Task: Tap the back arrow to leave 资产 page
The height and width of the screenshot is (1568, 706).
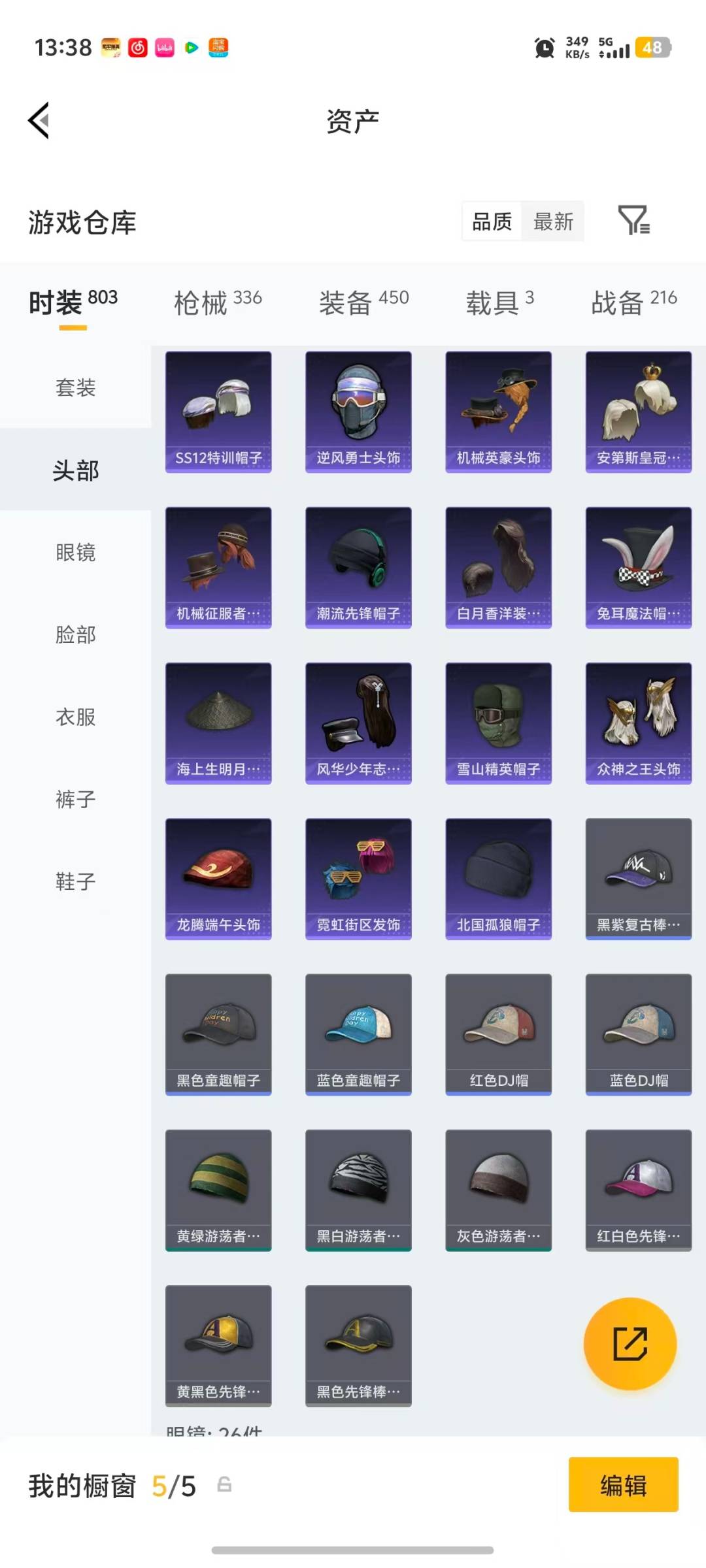Action: 39,121
